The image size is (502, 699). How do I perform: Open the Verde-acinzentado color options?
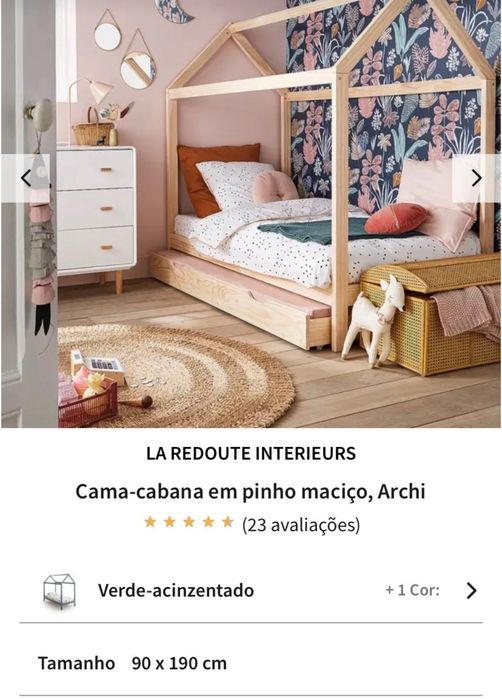click(x=251, y=591)
